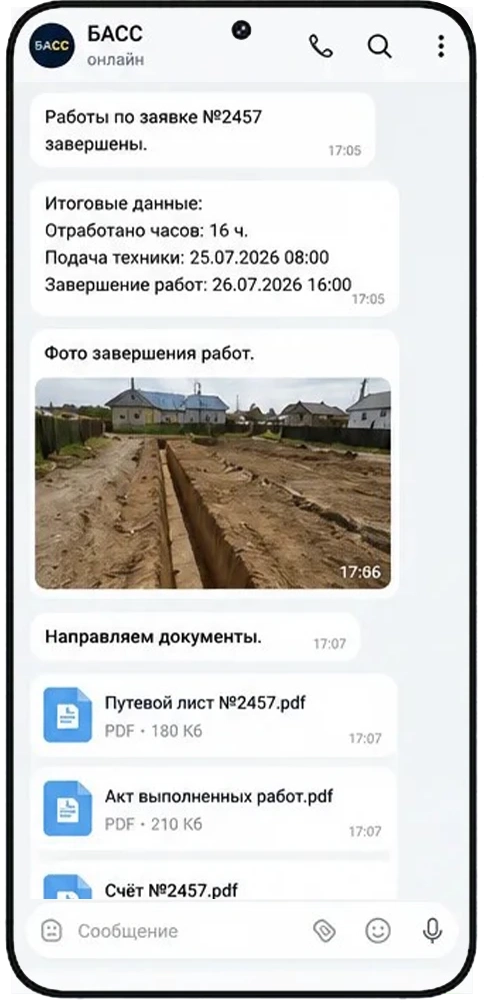View the trench completion photo
484x1003 pixels.
212,483
